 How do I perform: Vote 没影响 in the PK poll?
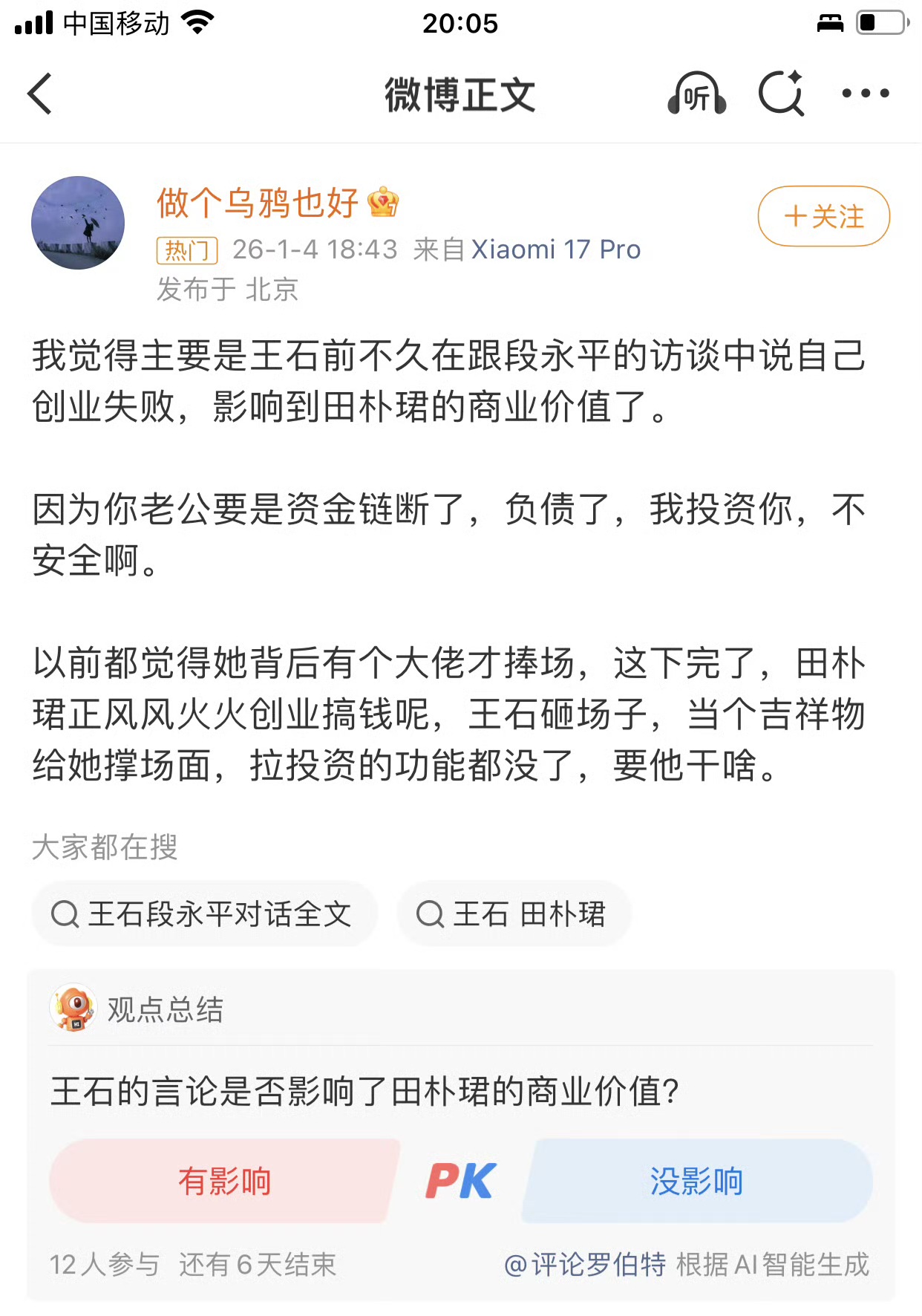coord(696,1181)
